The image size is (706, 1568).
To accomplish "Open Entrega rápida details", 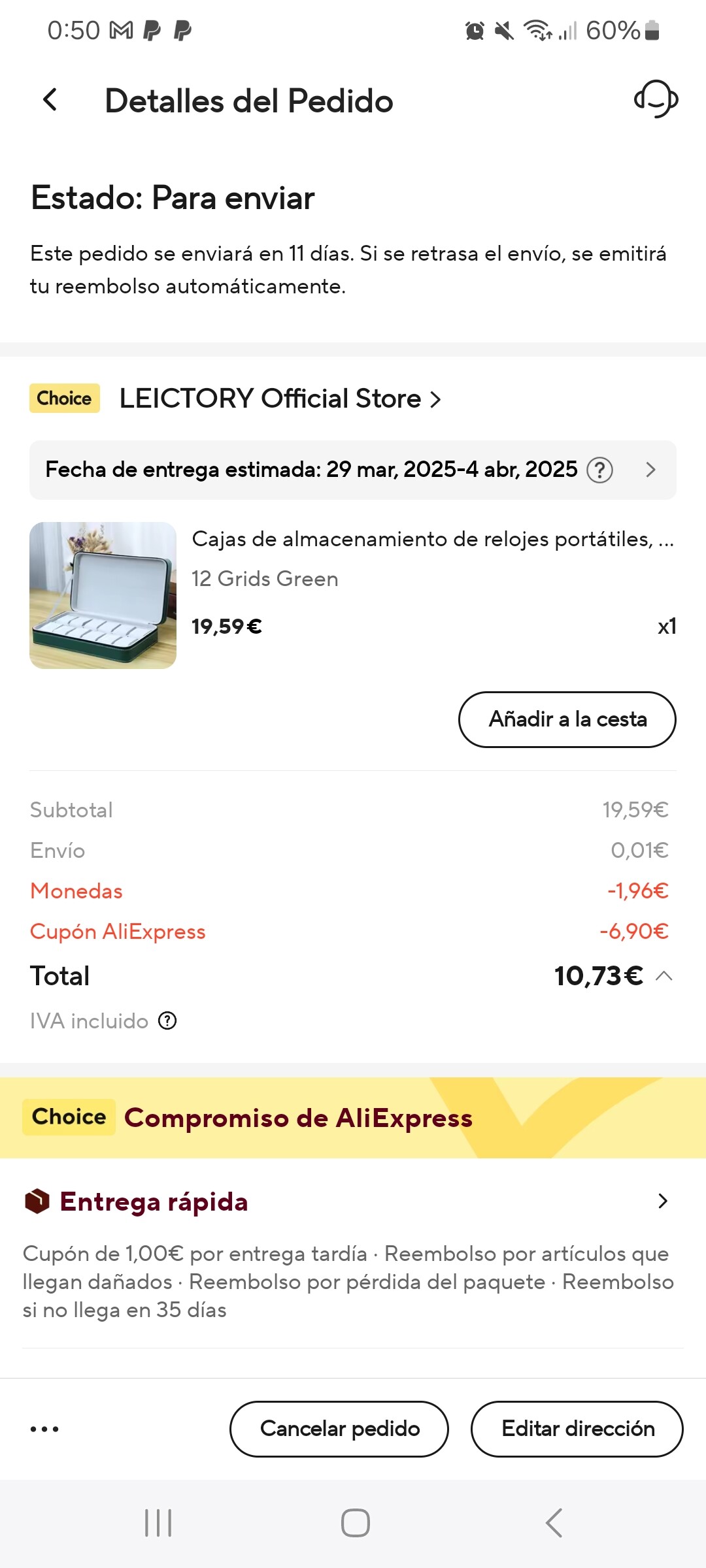I will point(662,1201).
